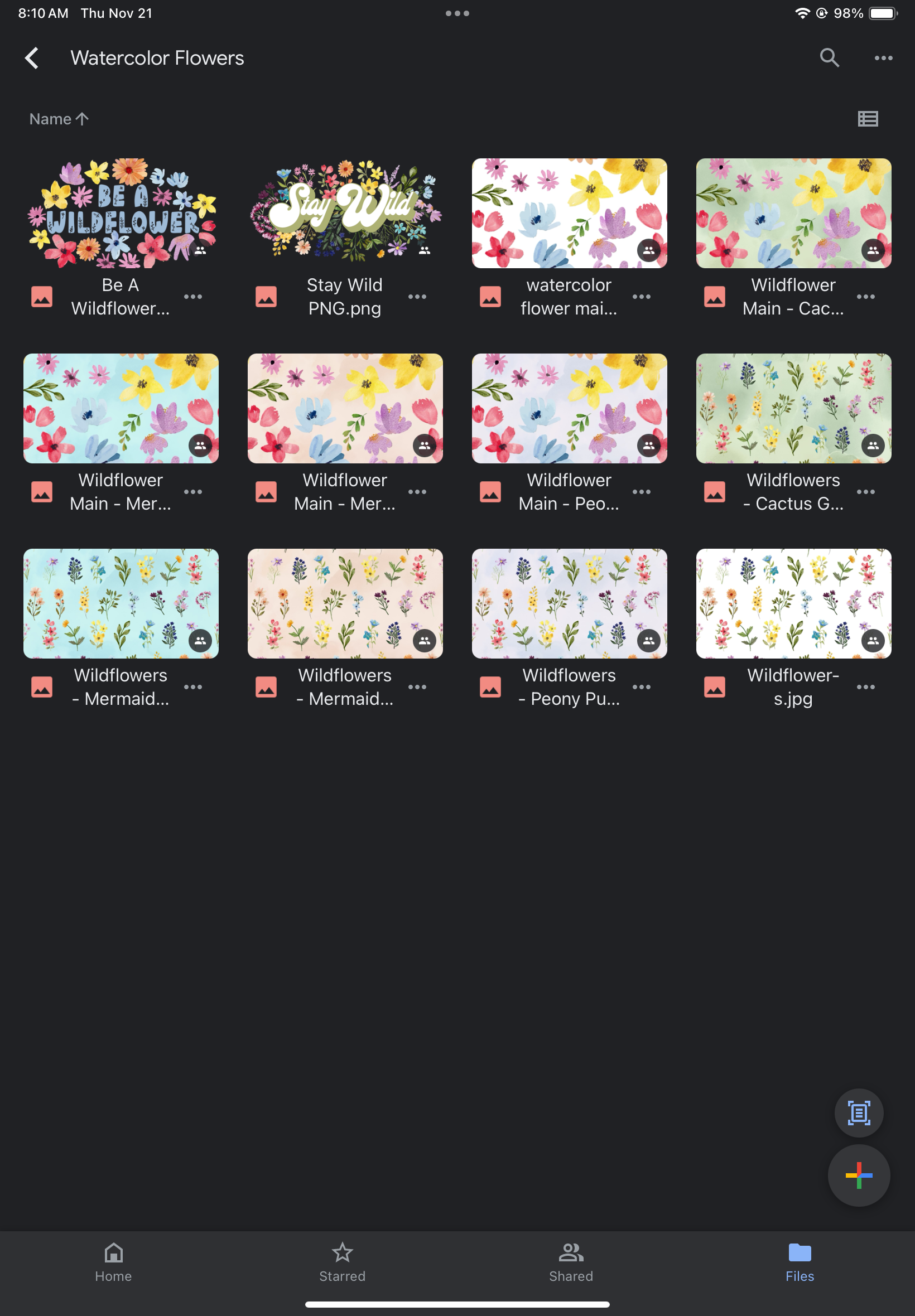Switch to list view layout
The width and height of the screenshot is (915, 1316).
[868, 119]
